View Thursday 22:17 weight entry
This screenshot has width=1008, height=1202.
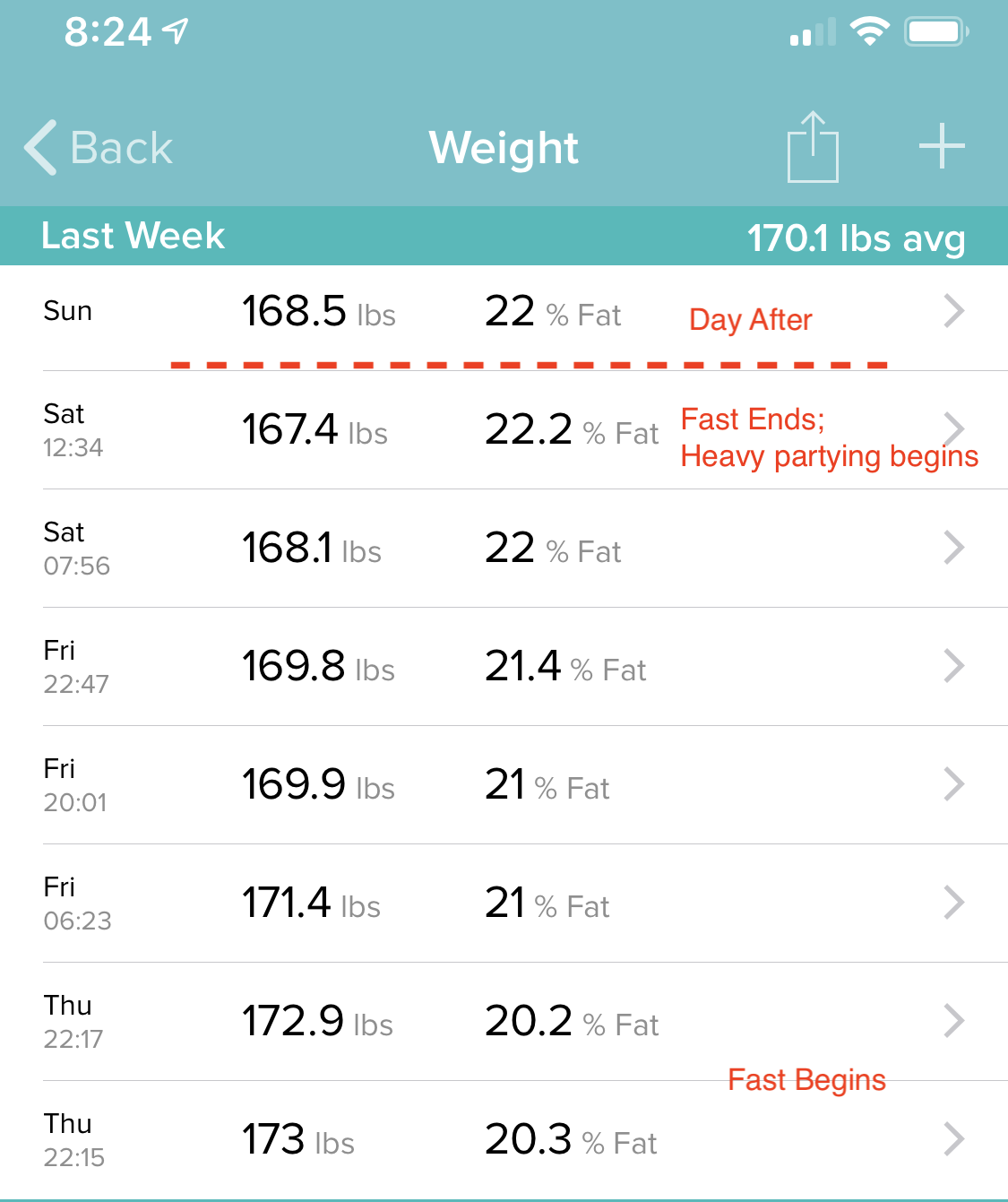(x=502, y=1022)
